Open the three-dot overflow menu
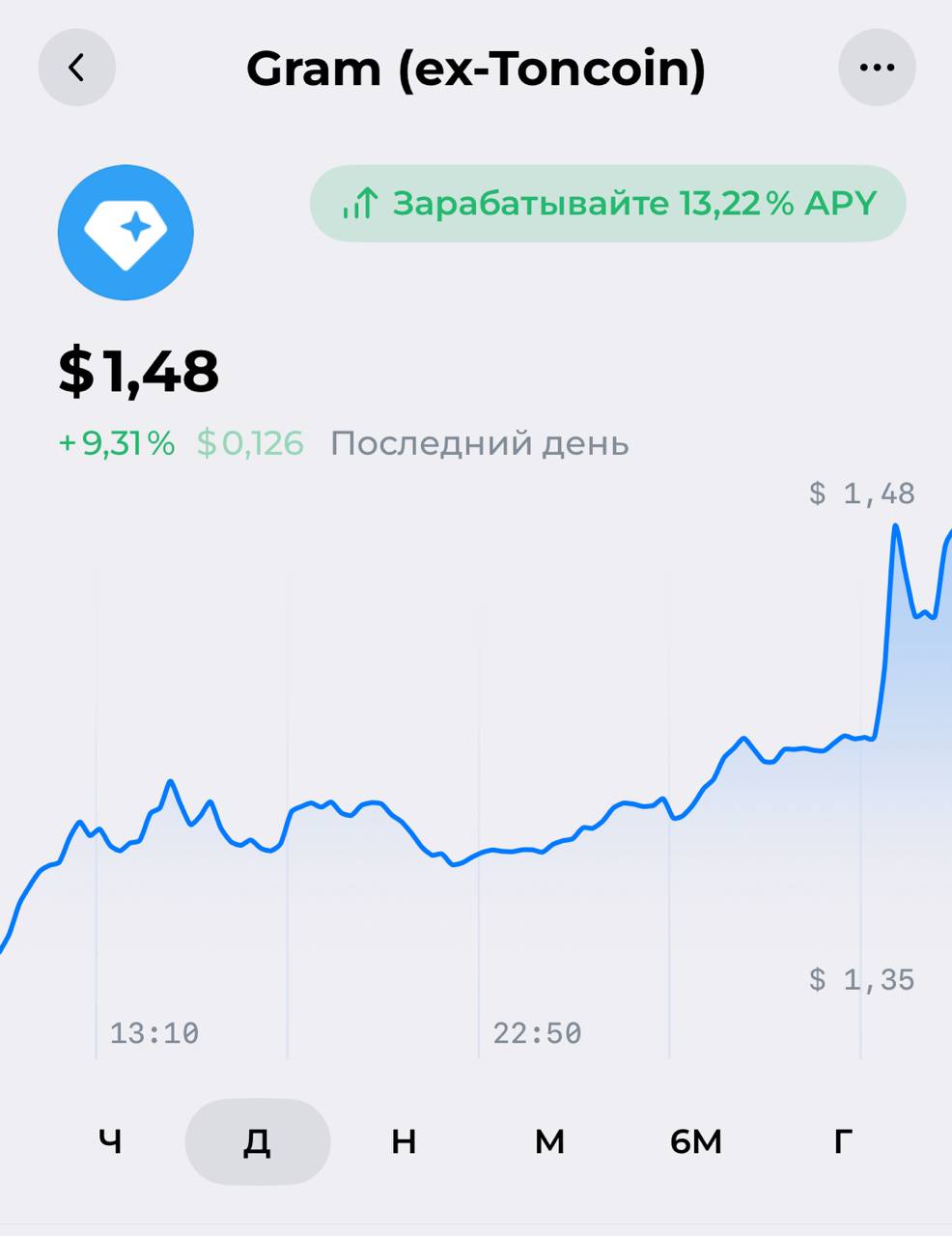This screenshot has height=1236, width=952. [877, 68]
